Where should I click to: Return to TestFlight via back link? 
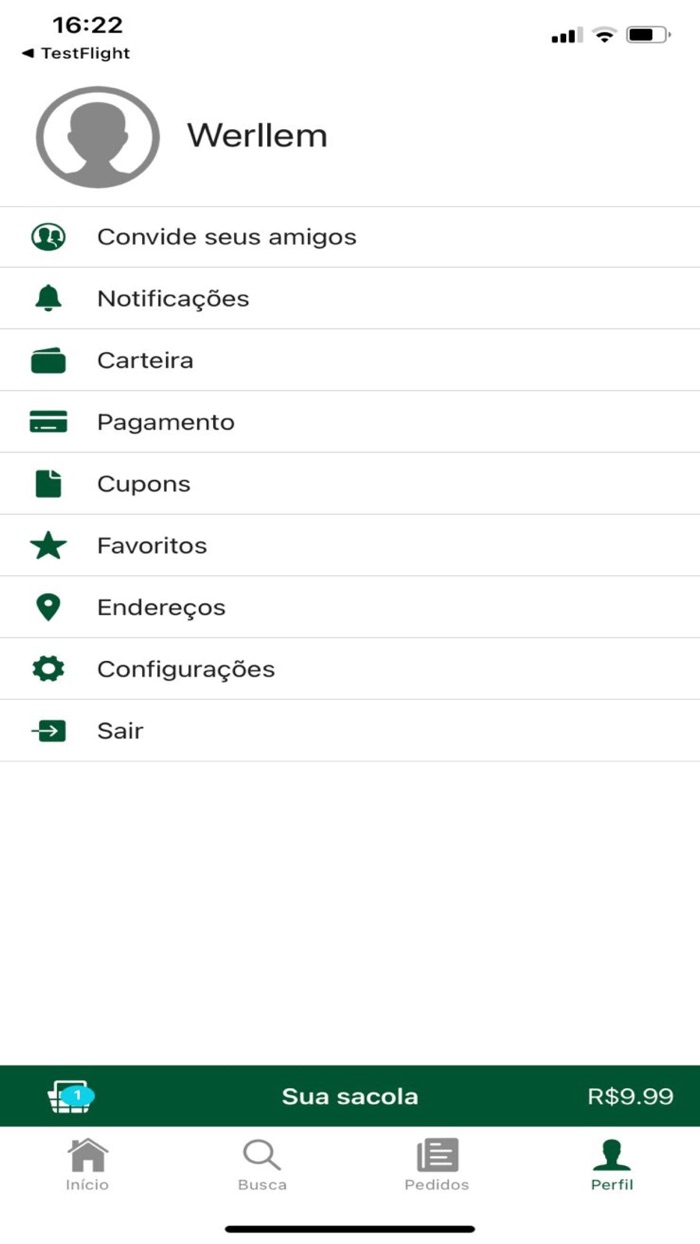(x=76, y=53)
